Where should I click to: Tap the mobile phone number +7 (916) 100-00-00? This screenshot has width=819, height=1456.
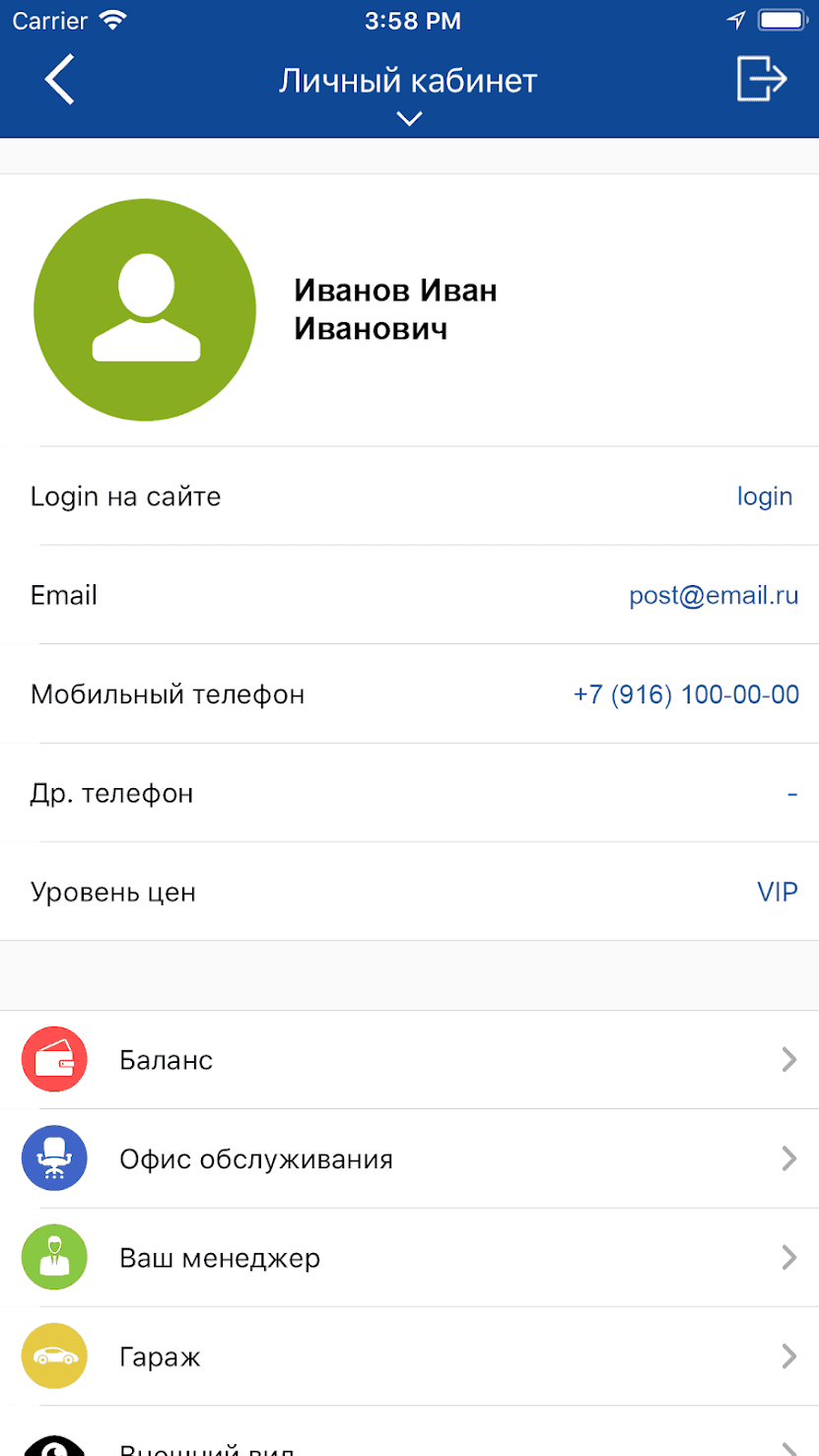coord(686,695)
